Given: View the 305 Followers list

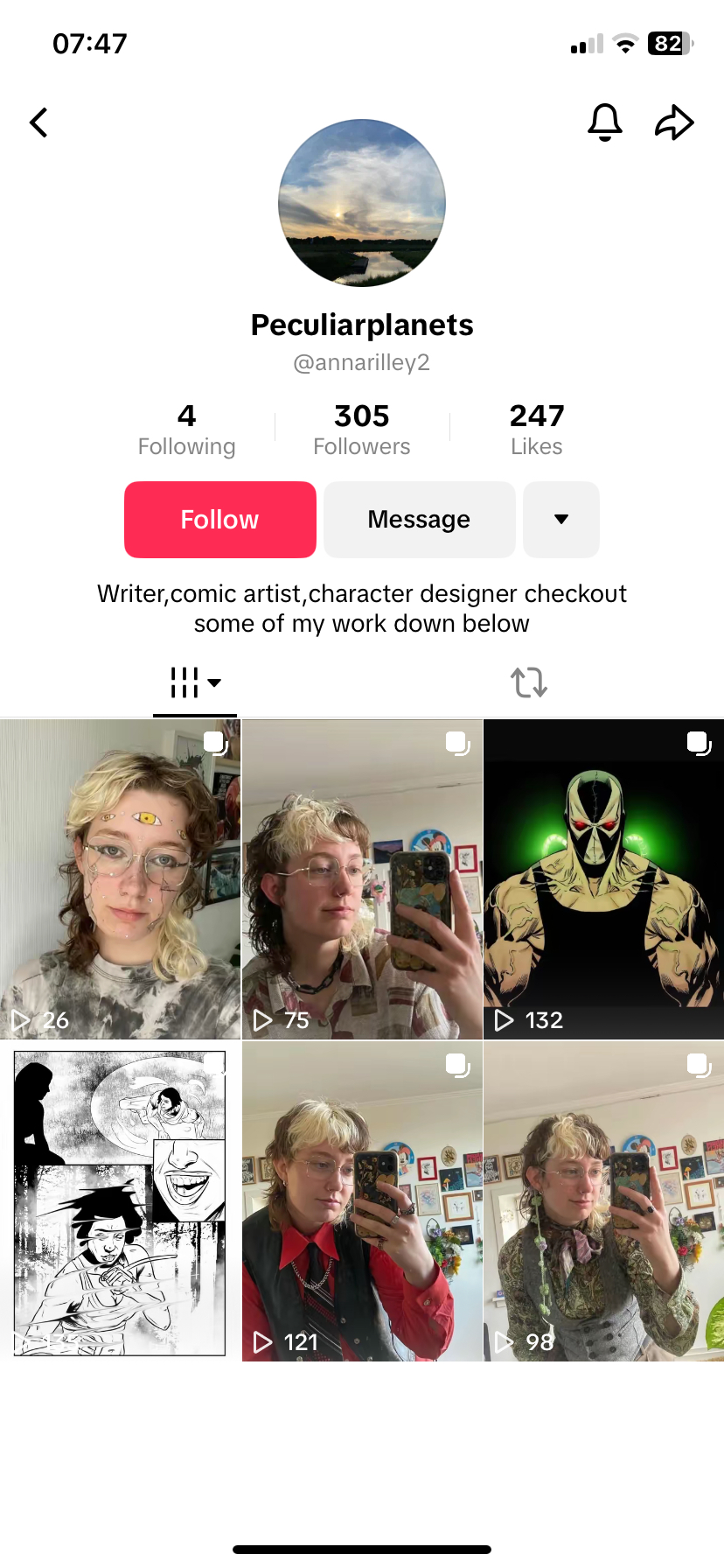Looking at the screenshot, I should pyautogui.click(x=362, y=430).
